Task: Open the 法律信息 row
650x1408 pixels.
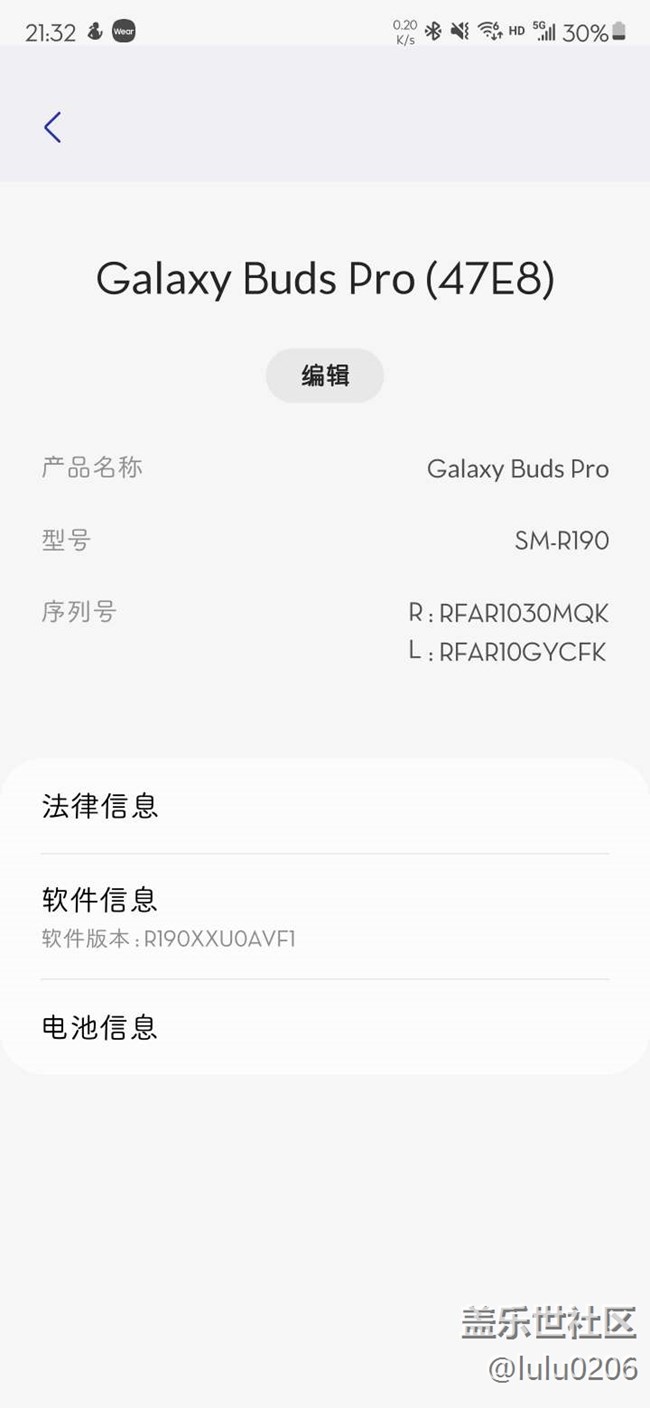Action: point(324,806)
